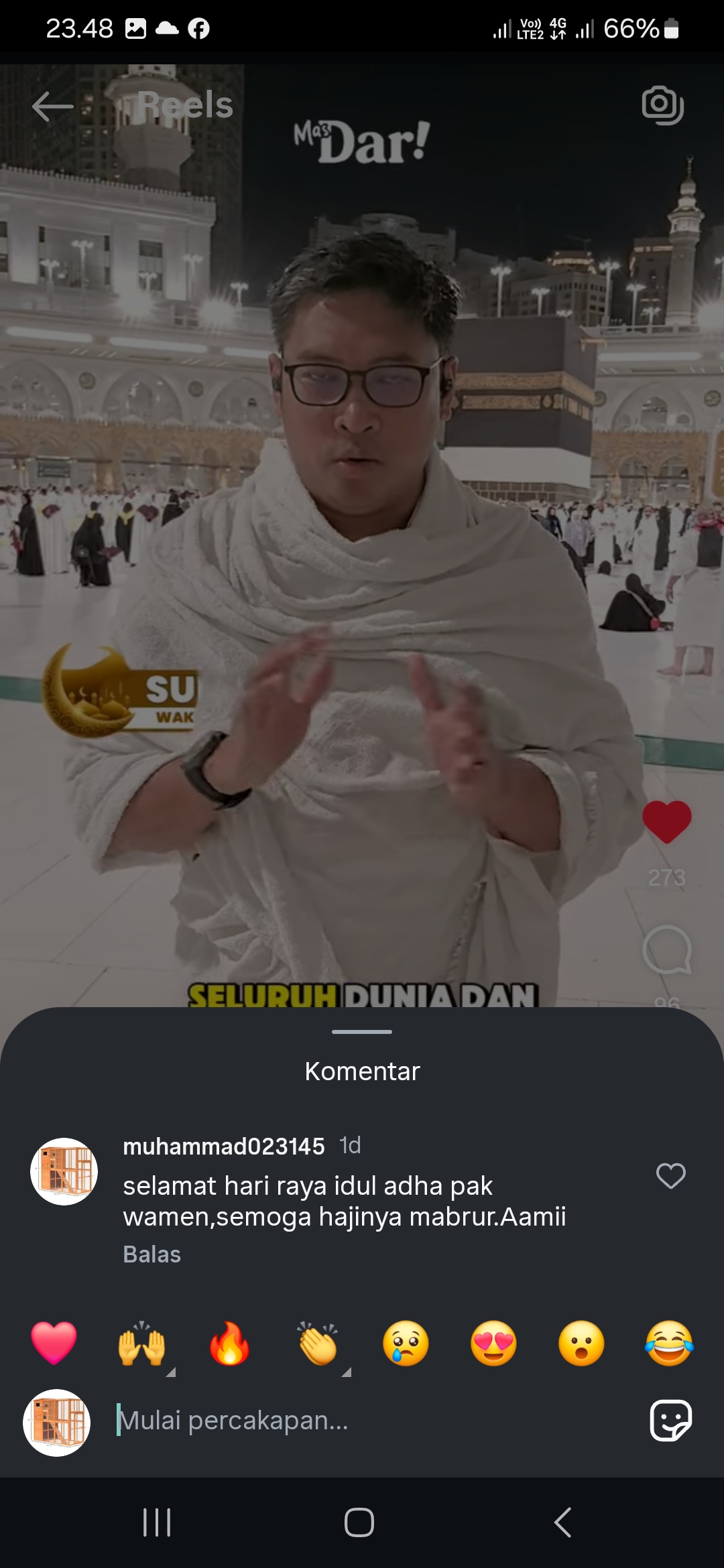
Task: Insert the crying face emoji
Action: click(406, 1344)
